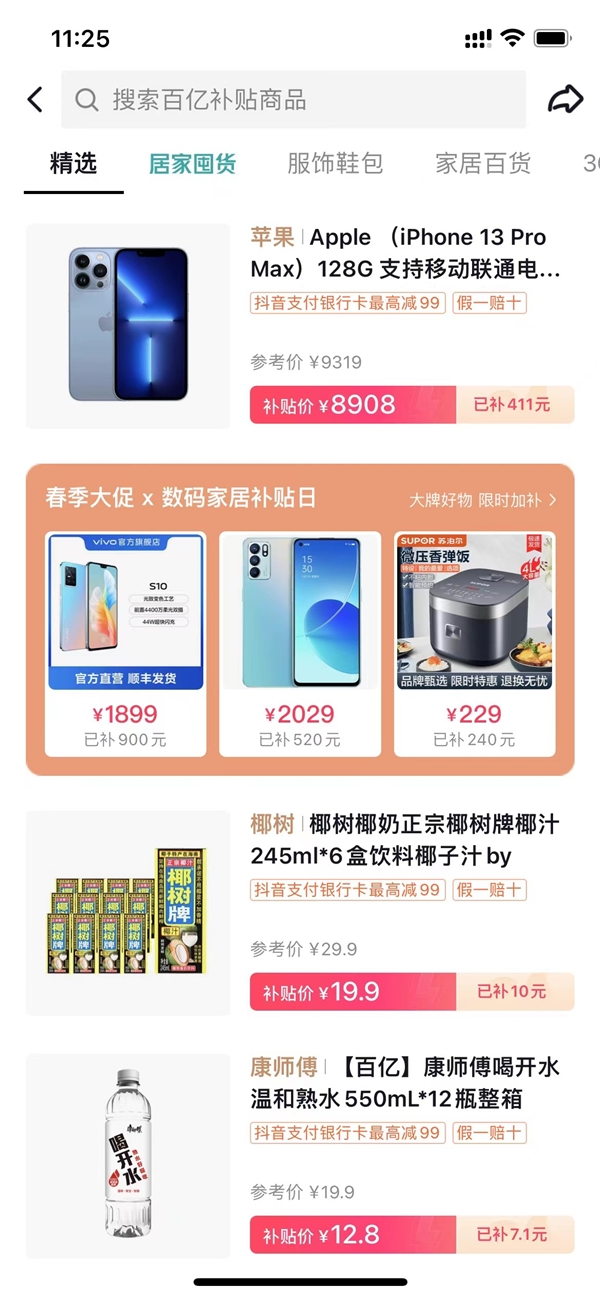Switch to the 精选 tab
This screenshot has width=600, height=1298.
[x=74, y=163]
